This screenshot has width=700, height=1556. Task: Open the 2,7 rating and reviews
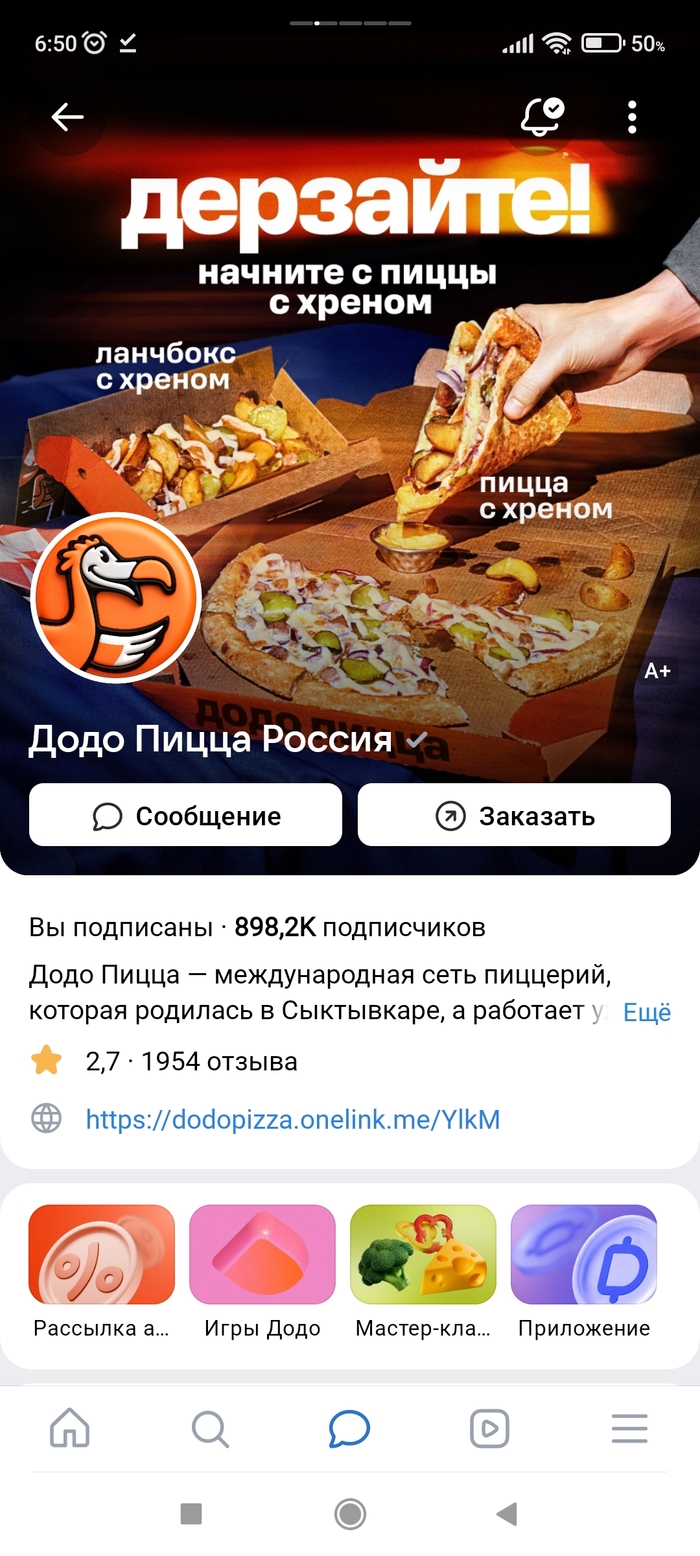click(x=190, y=1061)
